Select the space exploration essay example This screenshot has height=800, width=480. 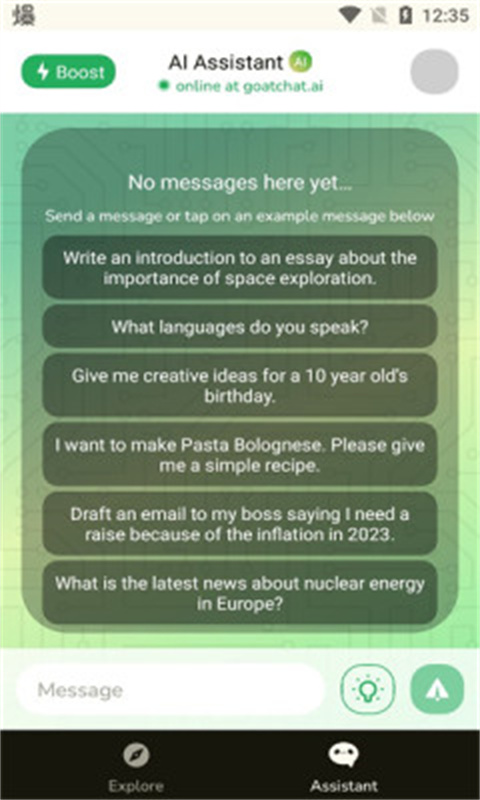240,268
